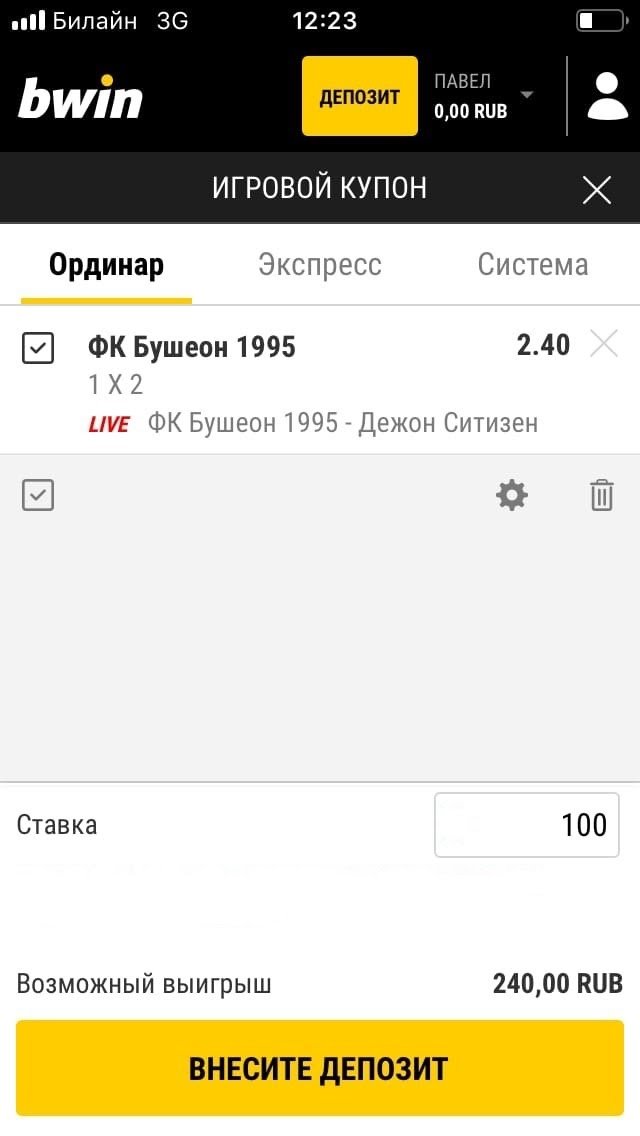640x1136 pixels.
Task: Remove the ФК Бушеон 1995 selection
Action: click(604, 345)
